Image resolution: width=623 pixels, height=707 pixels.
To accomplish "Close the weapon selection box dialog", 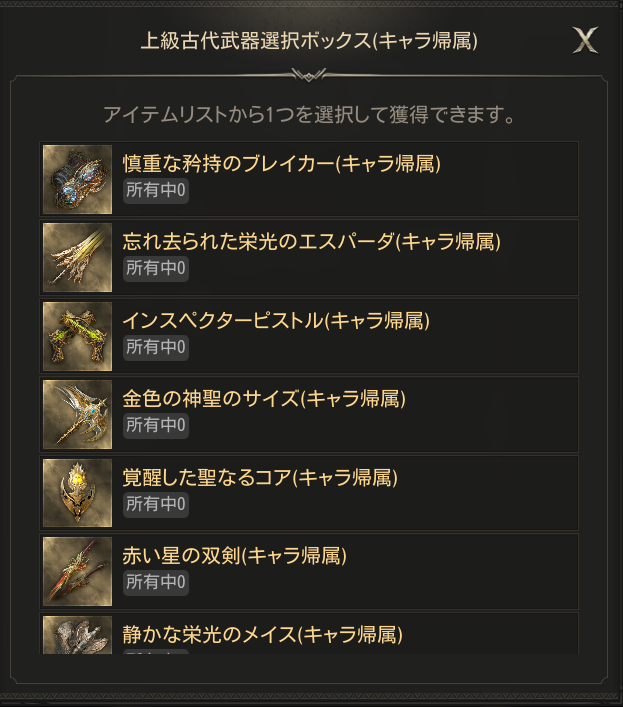I will click(x=585, y=40).
